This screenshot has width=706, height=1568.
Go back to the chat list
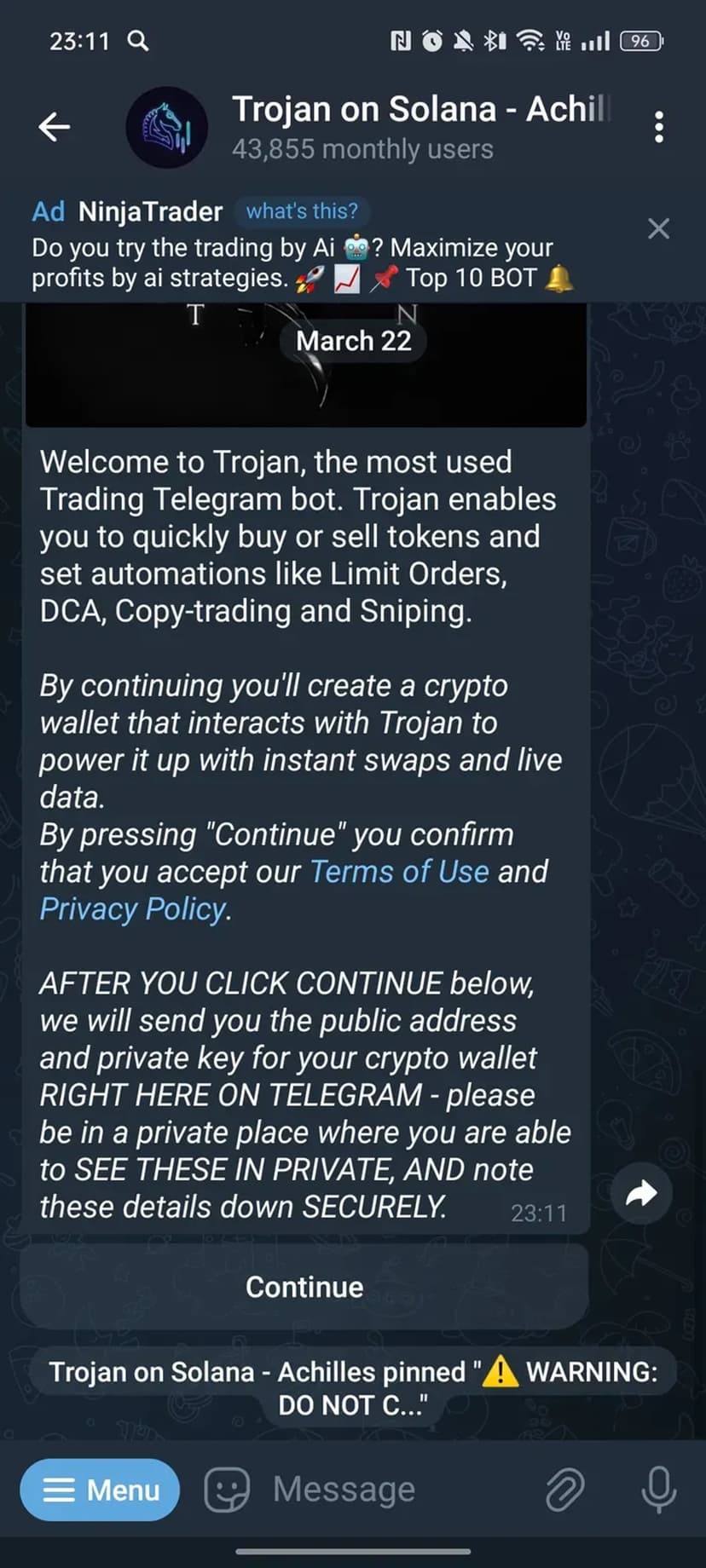pyautogui.click(x=54, y=127)
